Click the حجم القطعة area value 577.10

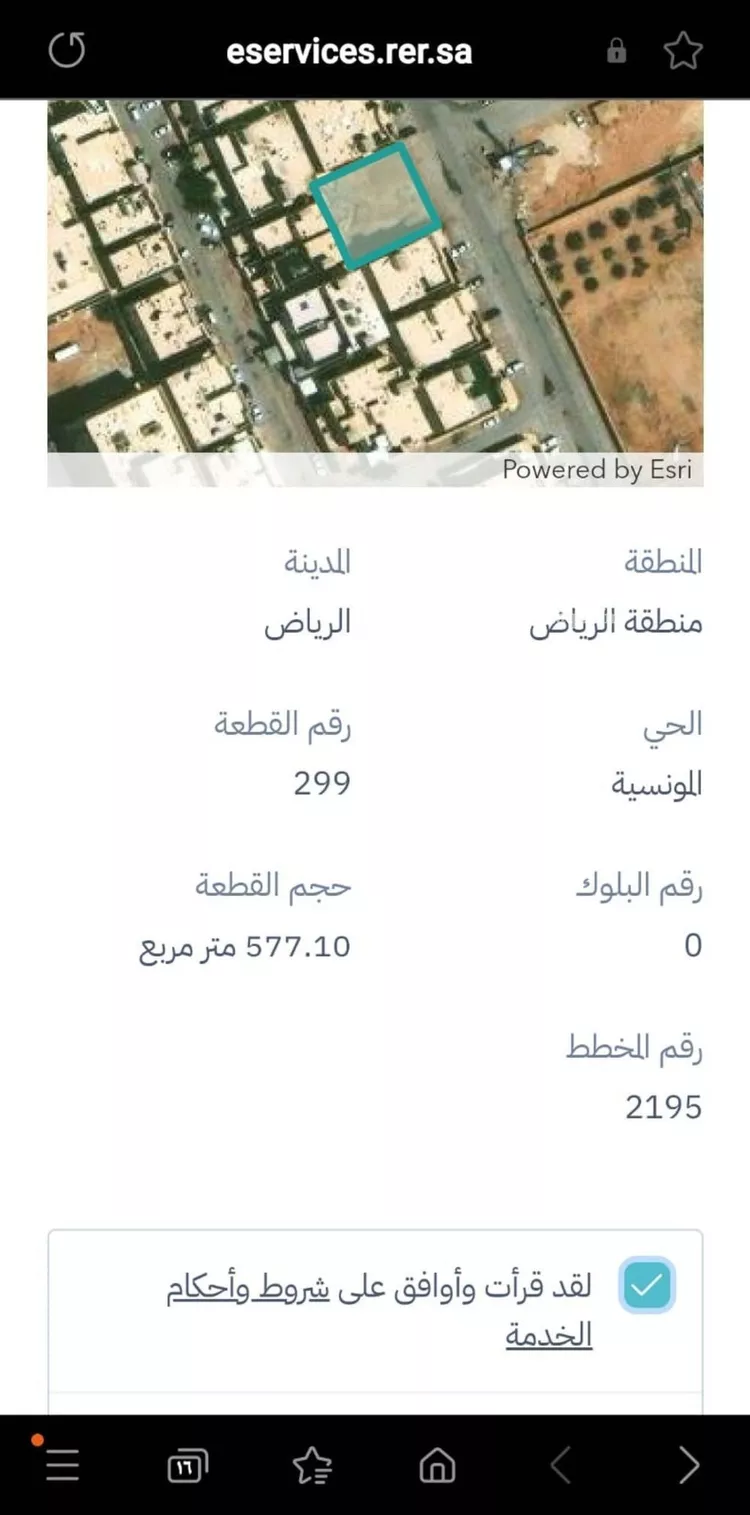point(245,945)
